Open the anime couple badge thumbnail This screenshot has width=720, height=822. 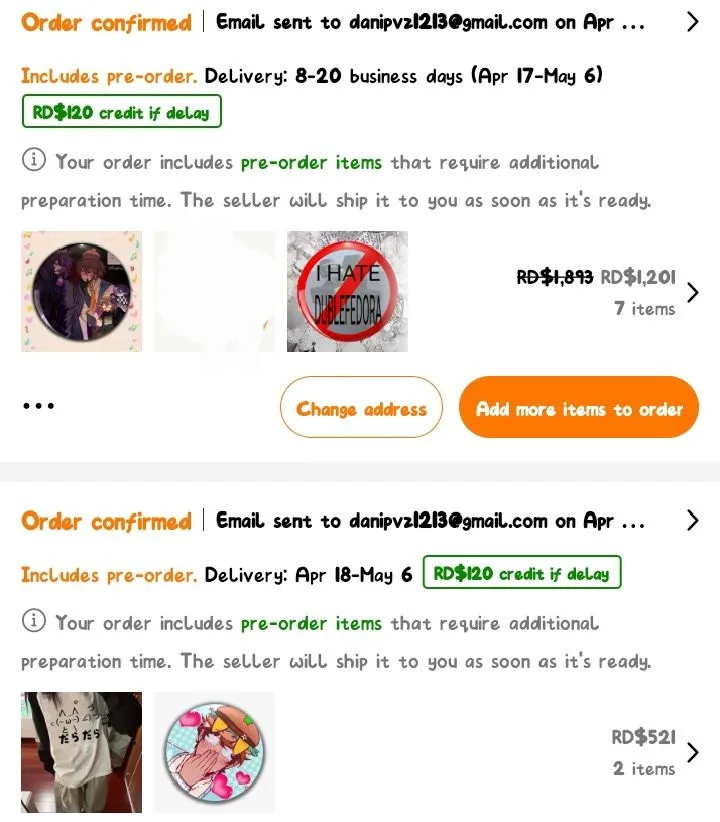click(x=81, y=291)
